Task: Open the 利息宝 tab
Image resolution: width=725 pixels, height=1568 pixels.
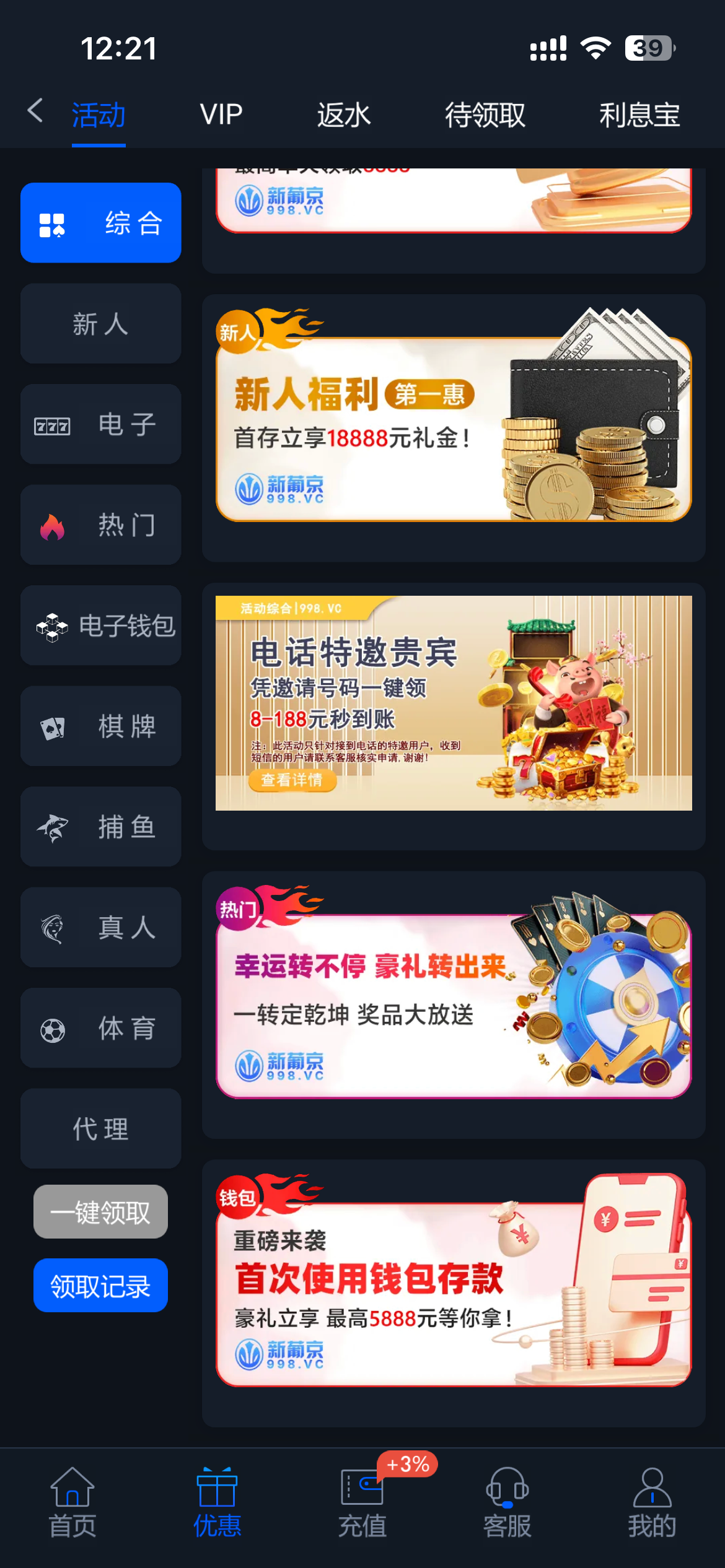Action: pos(639,115)
